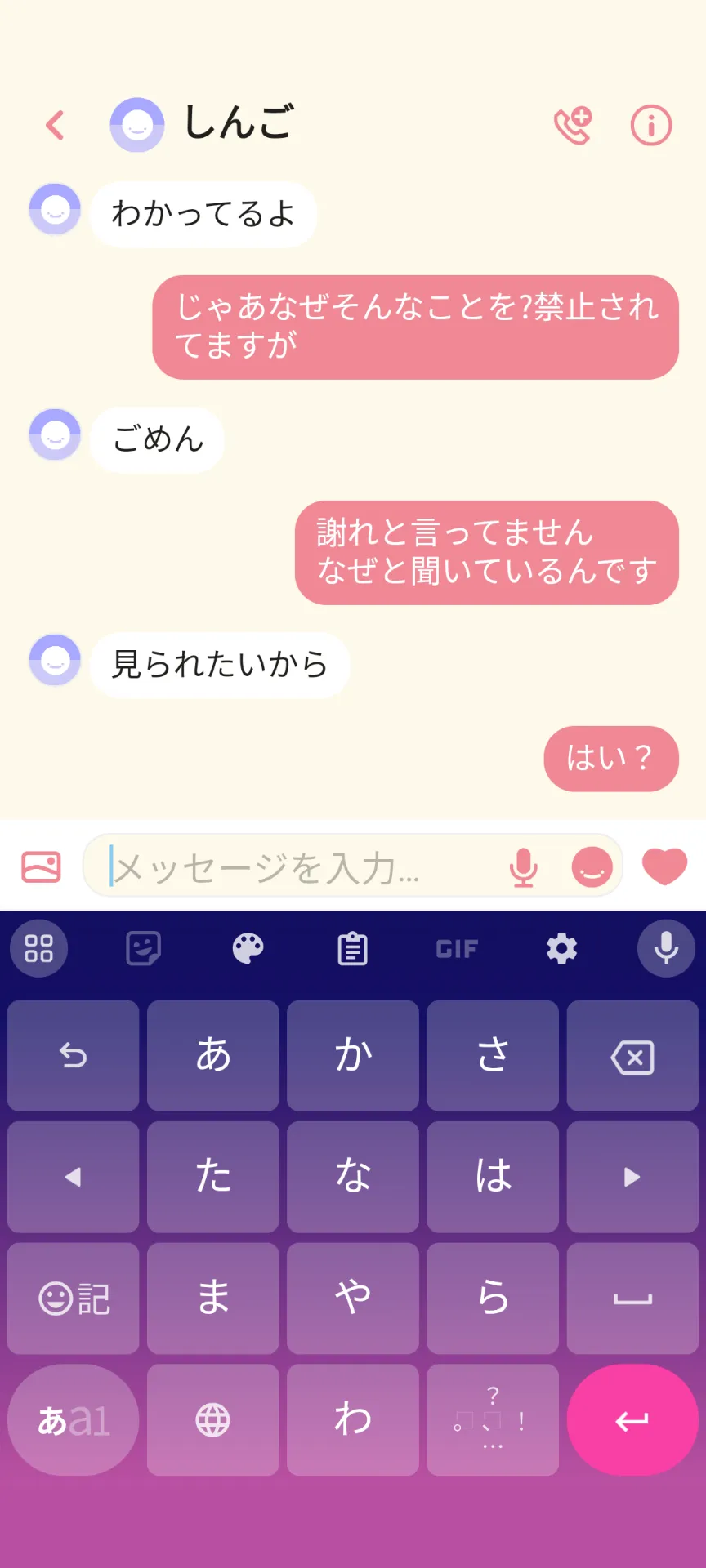Open the keyboard's four-square menu

(x=38, y=948)
